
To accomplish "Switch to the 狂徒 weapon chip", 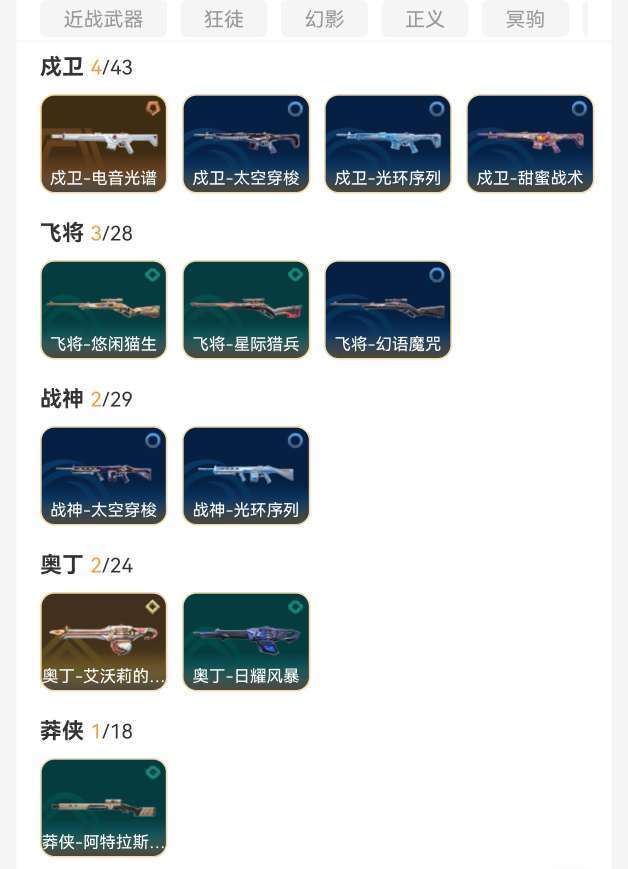I will pos(224,19).
